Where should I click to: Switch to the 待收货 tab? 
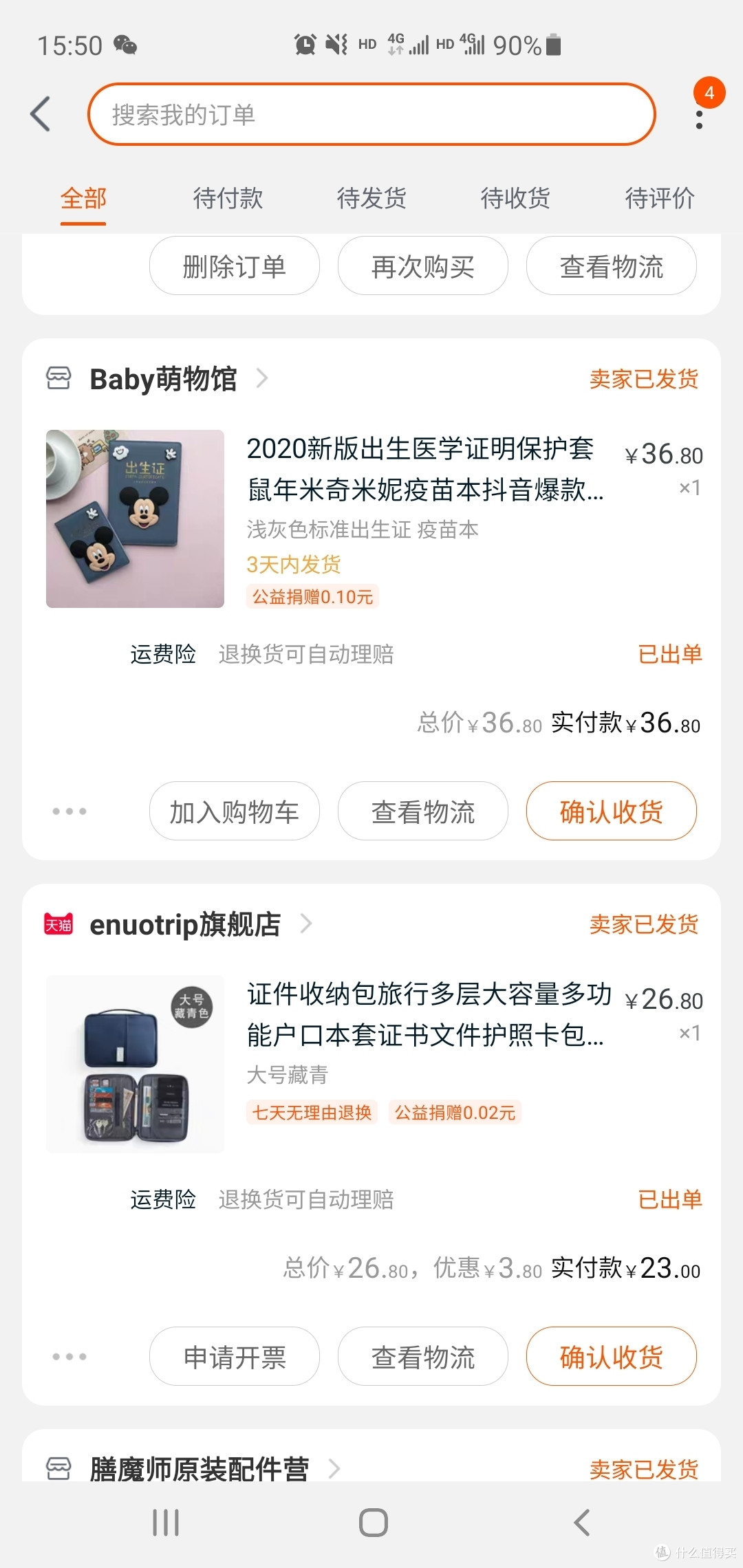[x=515, y=199]
